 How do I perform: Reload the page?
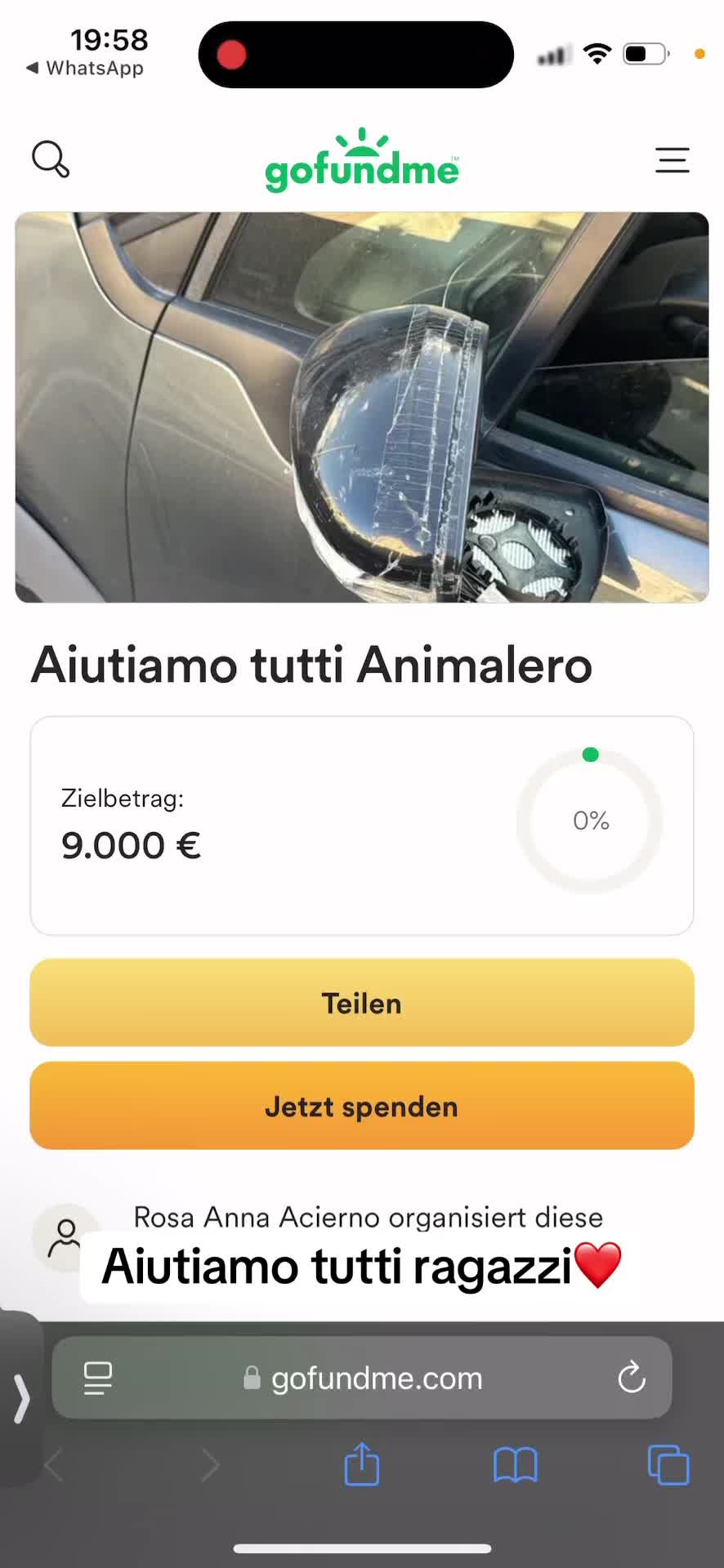(632, 1378)
